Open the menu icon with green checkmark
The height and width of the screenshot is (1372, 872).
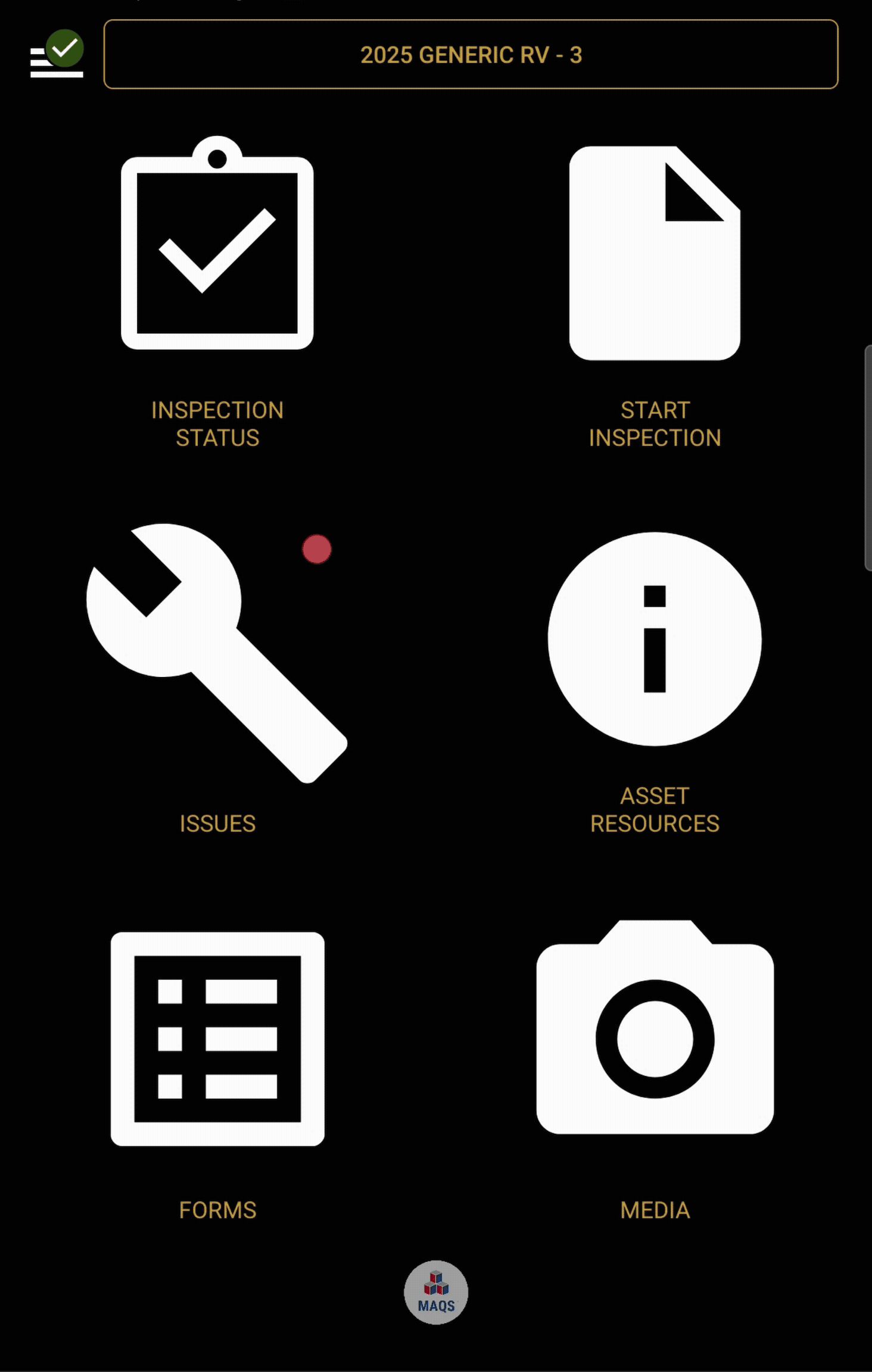(57, 55)
